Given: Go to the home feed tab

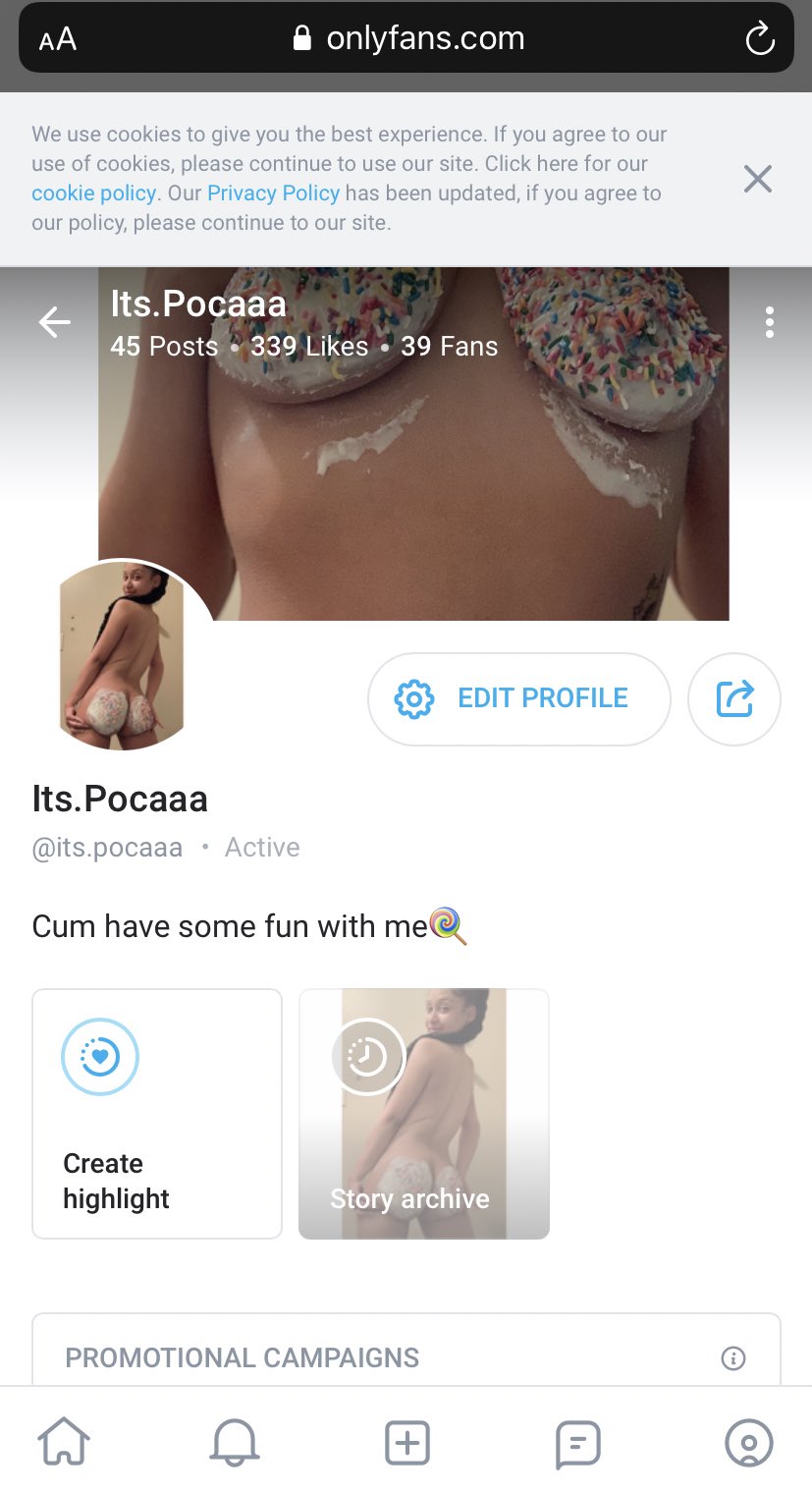Looking at the screenshot, I should pyautogui.click(x=64, y=1443).
